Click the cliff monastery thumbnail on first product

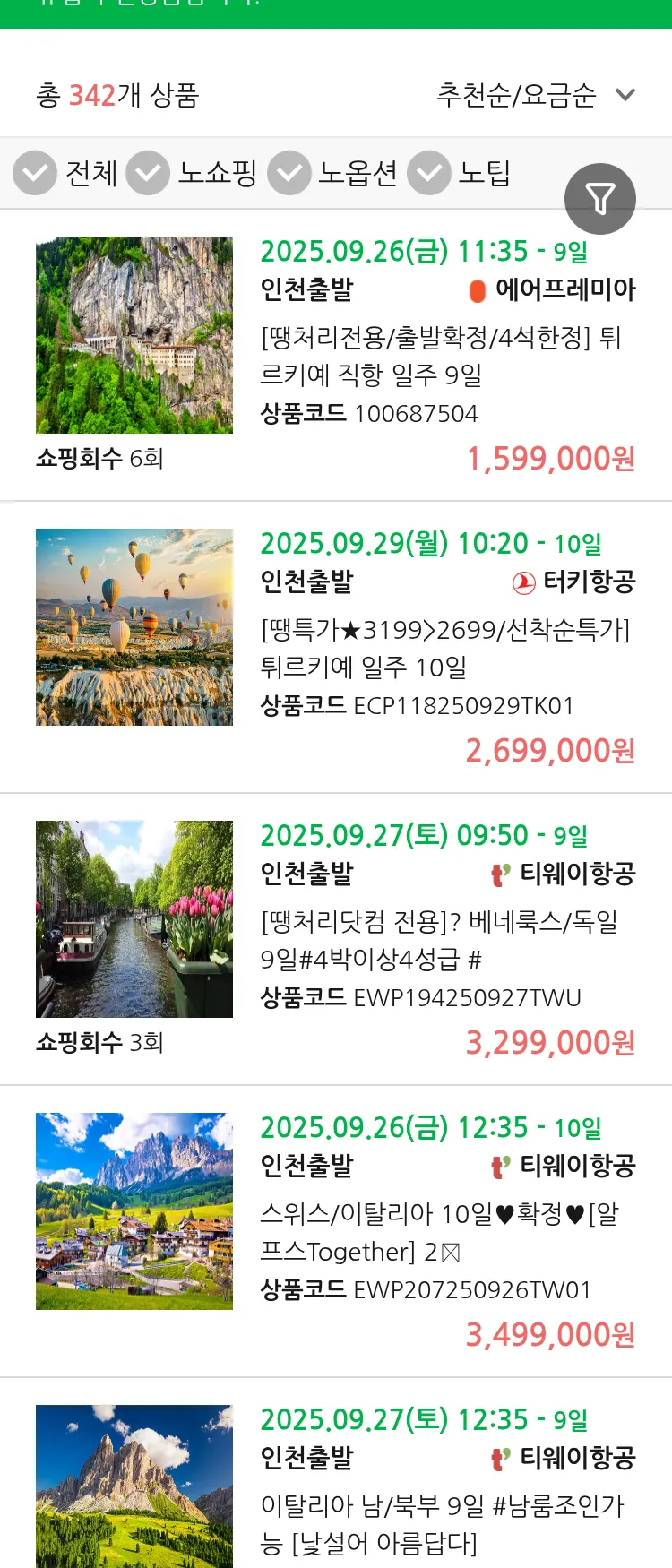point(134,335)
